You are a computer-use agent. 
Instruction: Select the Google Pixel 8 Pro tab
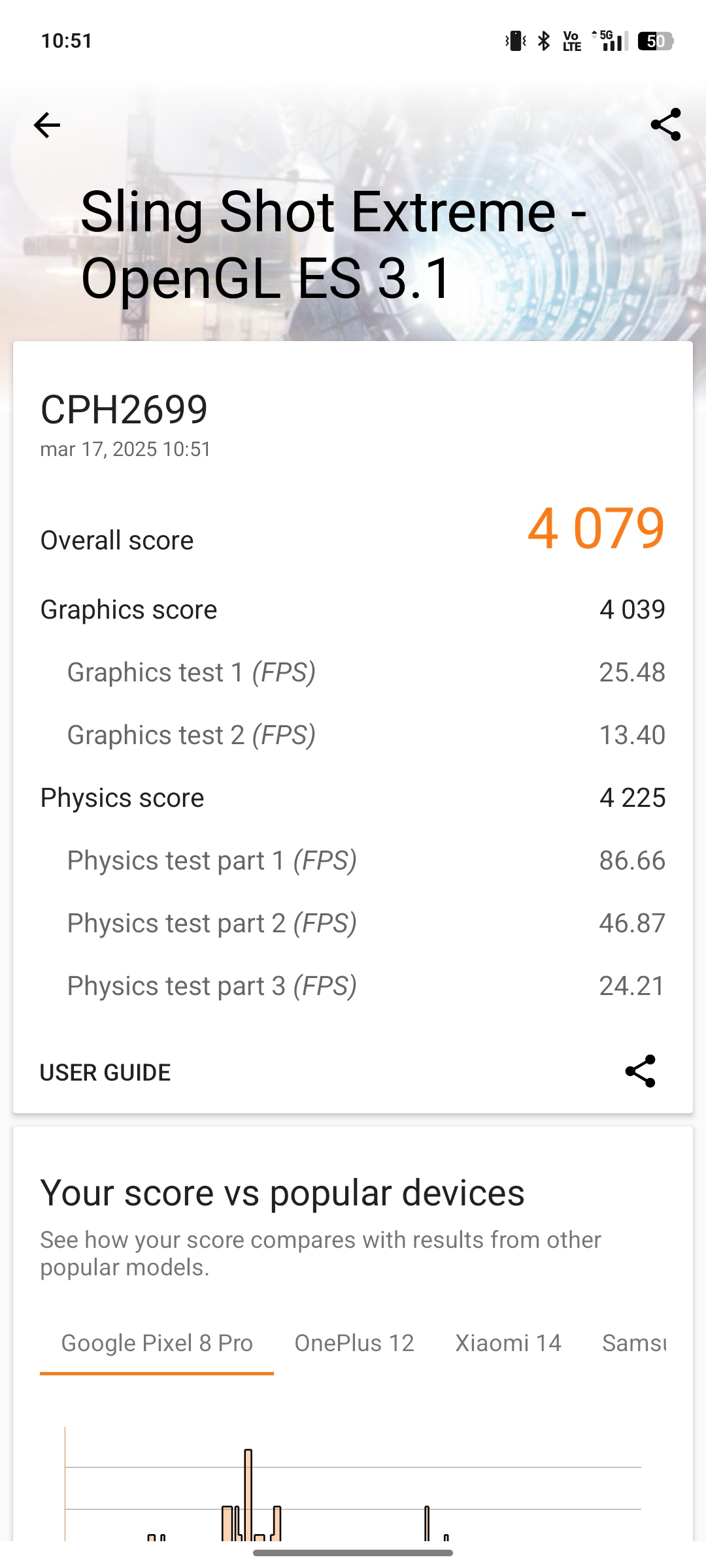(x=157, y=1343)
